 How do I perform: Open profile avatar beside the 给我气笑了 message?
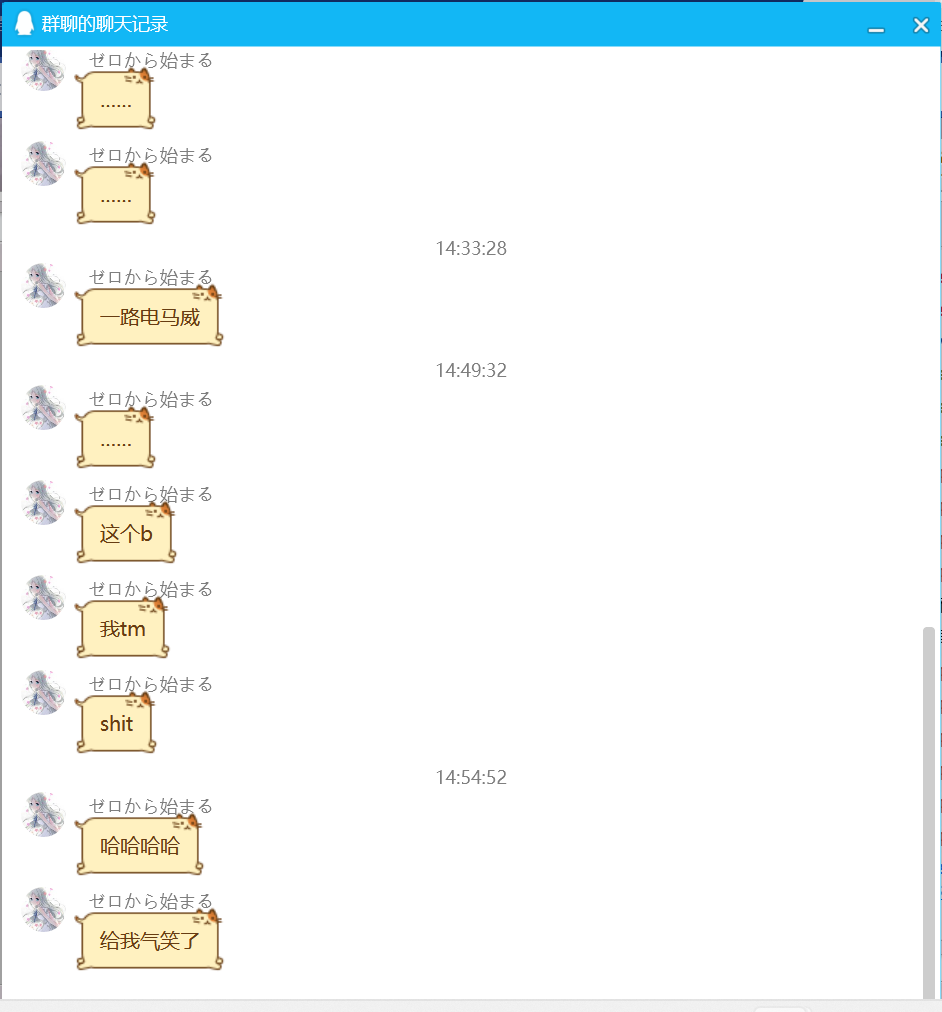[44, 910]
